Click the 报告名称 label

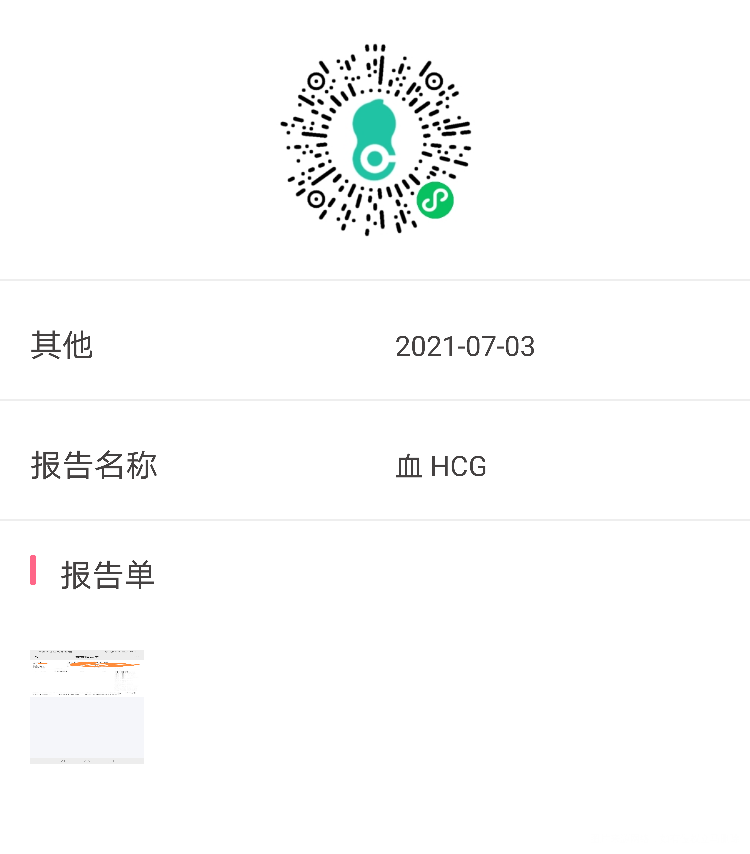(x=94, y=465)
